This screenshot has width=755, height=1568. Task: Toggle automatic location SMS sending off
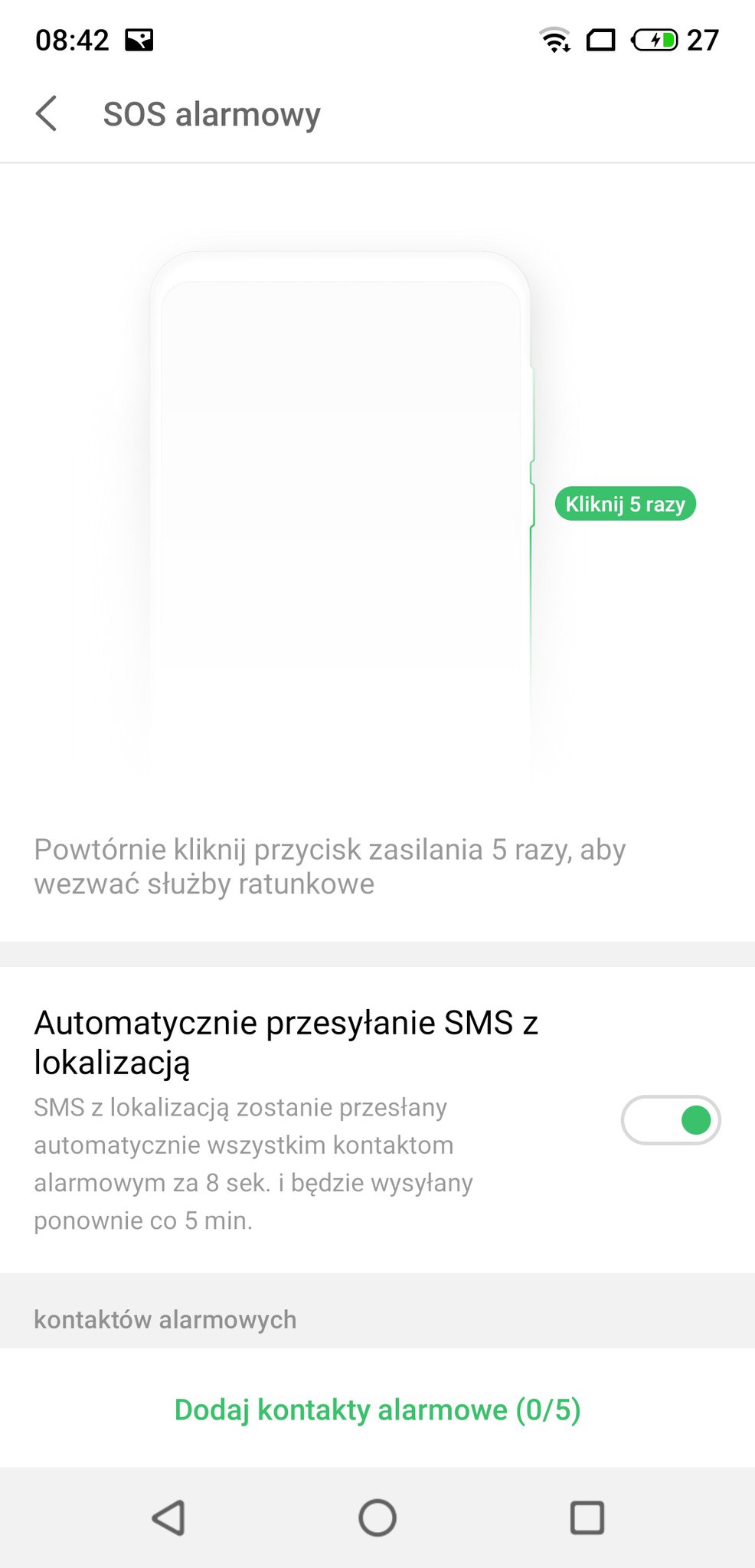(x=670, y=1121)
